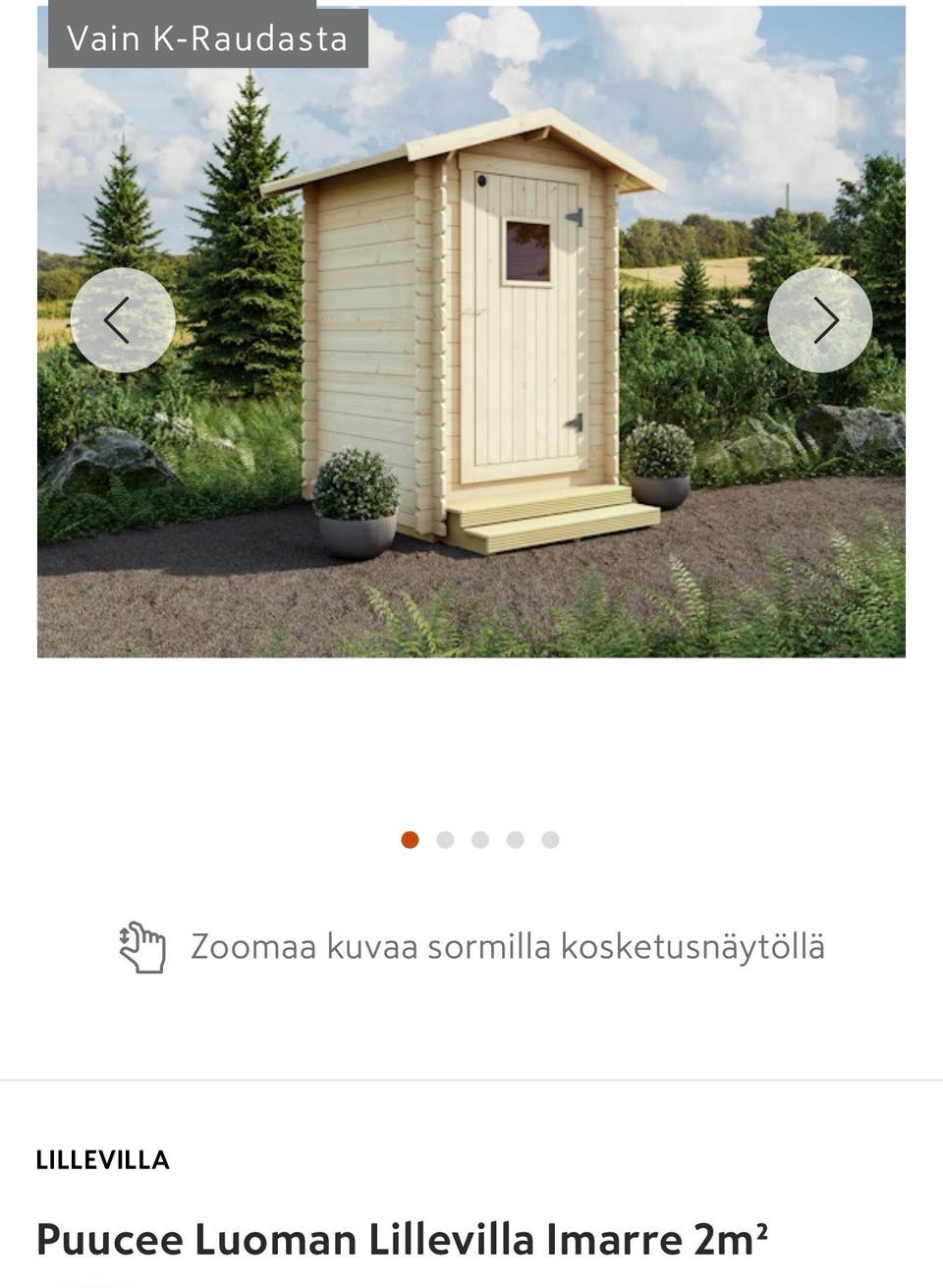Jump to the fourth image via its dot
Screen dimensions: 943x1288
[x=515, y=840]
